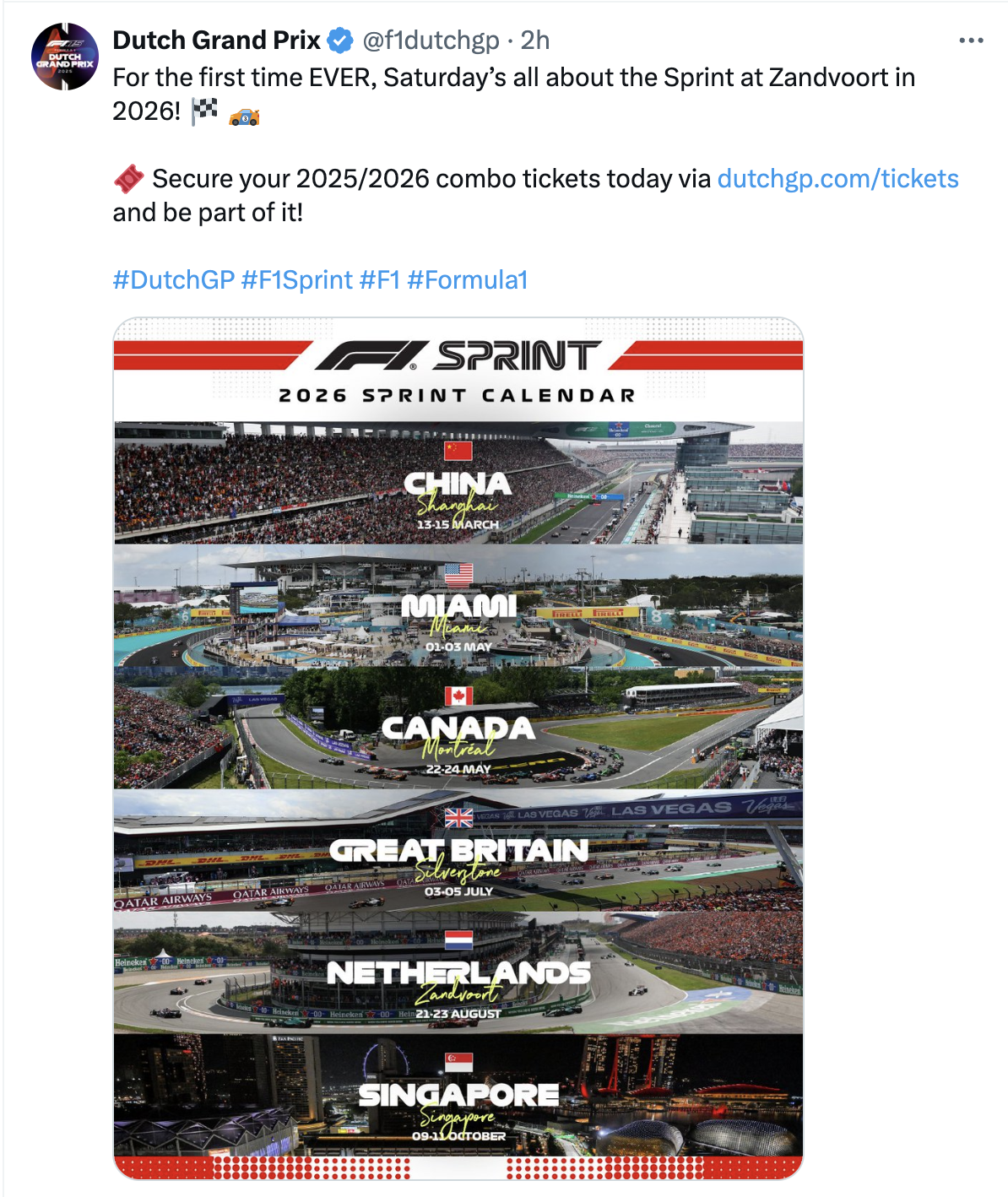Image resolution: width=1008 pixels, height=1197 pixels.
Task: Open the Dutch Grand Prix account name
Action: tap(216, 40)
